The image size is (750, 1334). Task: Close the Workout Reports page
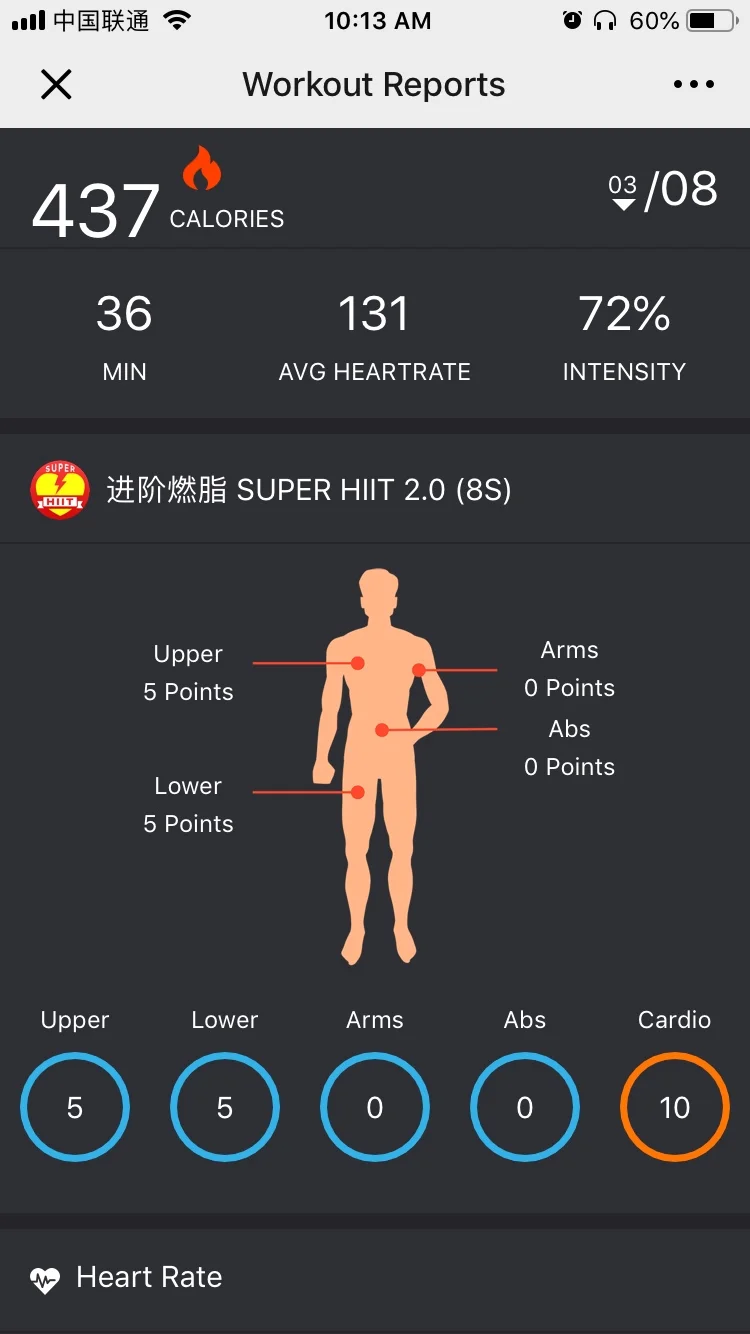click(56, 85)
